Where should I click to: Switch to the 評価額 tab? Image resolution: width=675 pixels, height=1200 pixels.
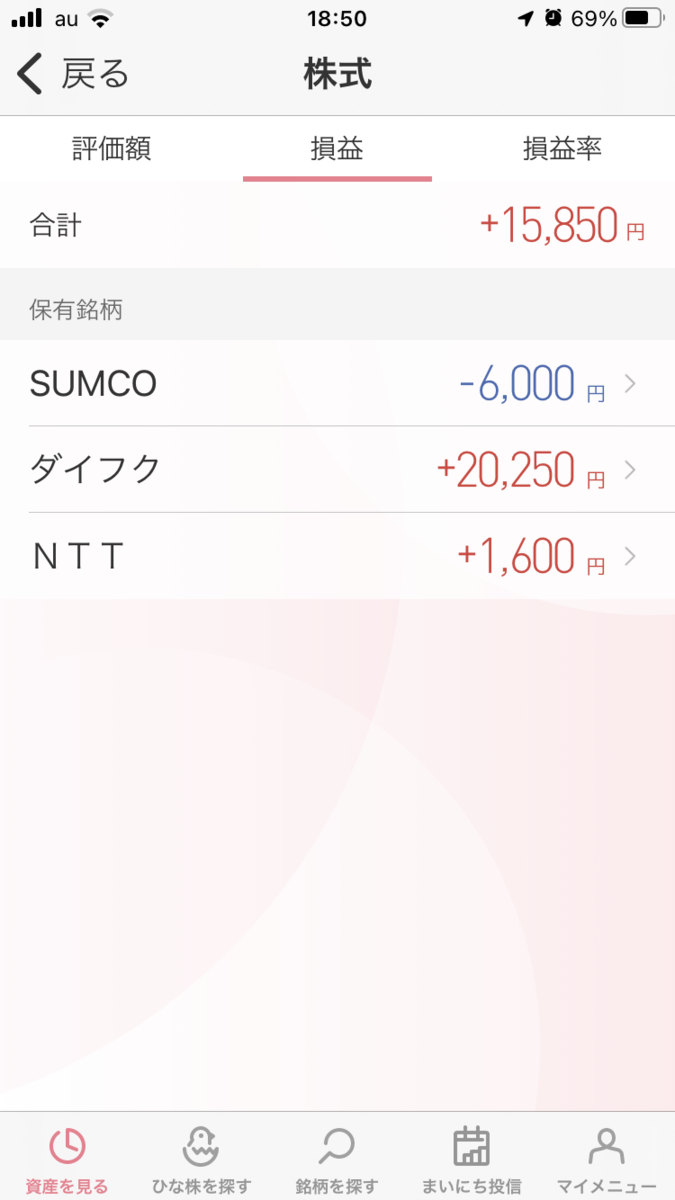point(112,149)
